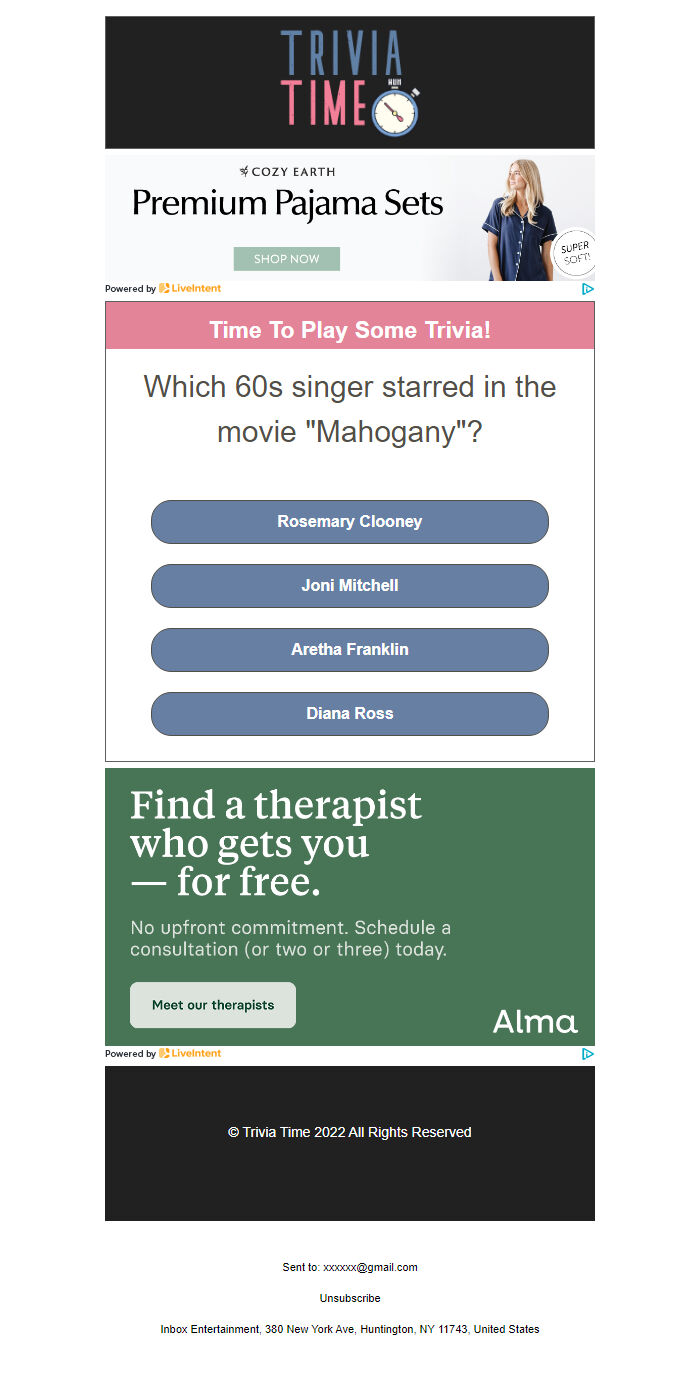Open LiveIntent link under the Alma ad
This screenshot has width=700, height=1375.
(190, 1053)
